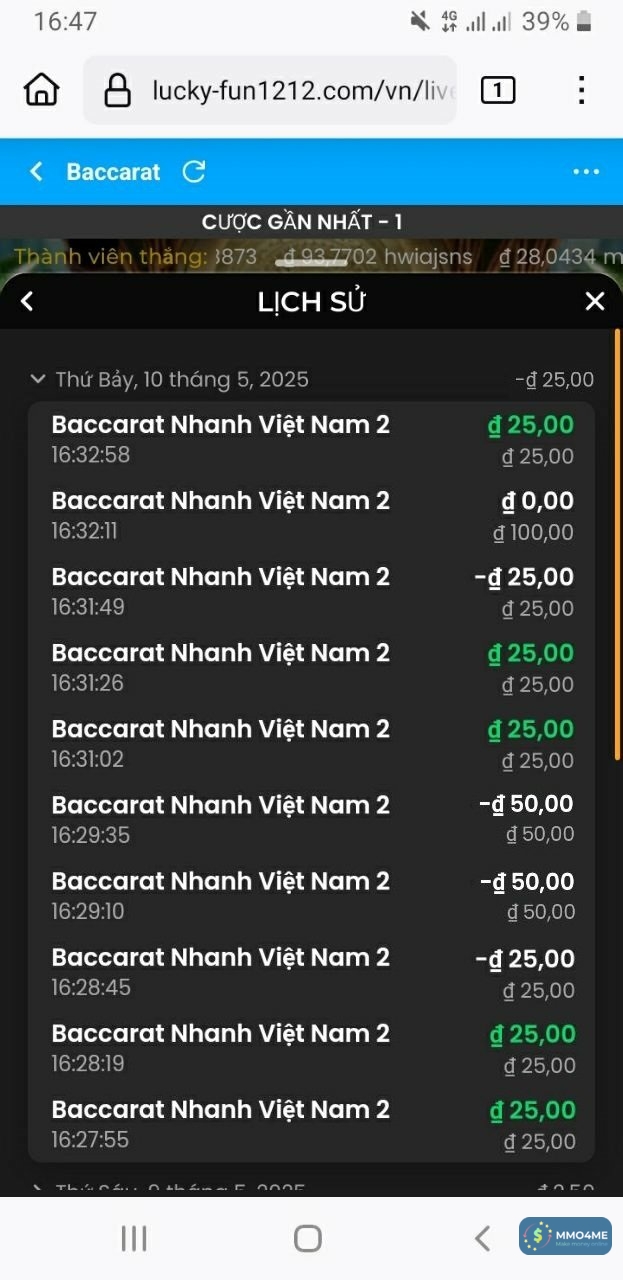Open the 16:31:26 Baccarat bet entry
The height and width of the screenshot is (1280, 623).
coord(311,667)
